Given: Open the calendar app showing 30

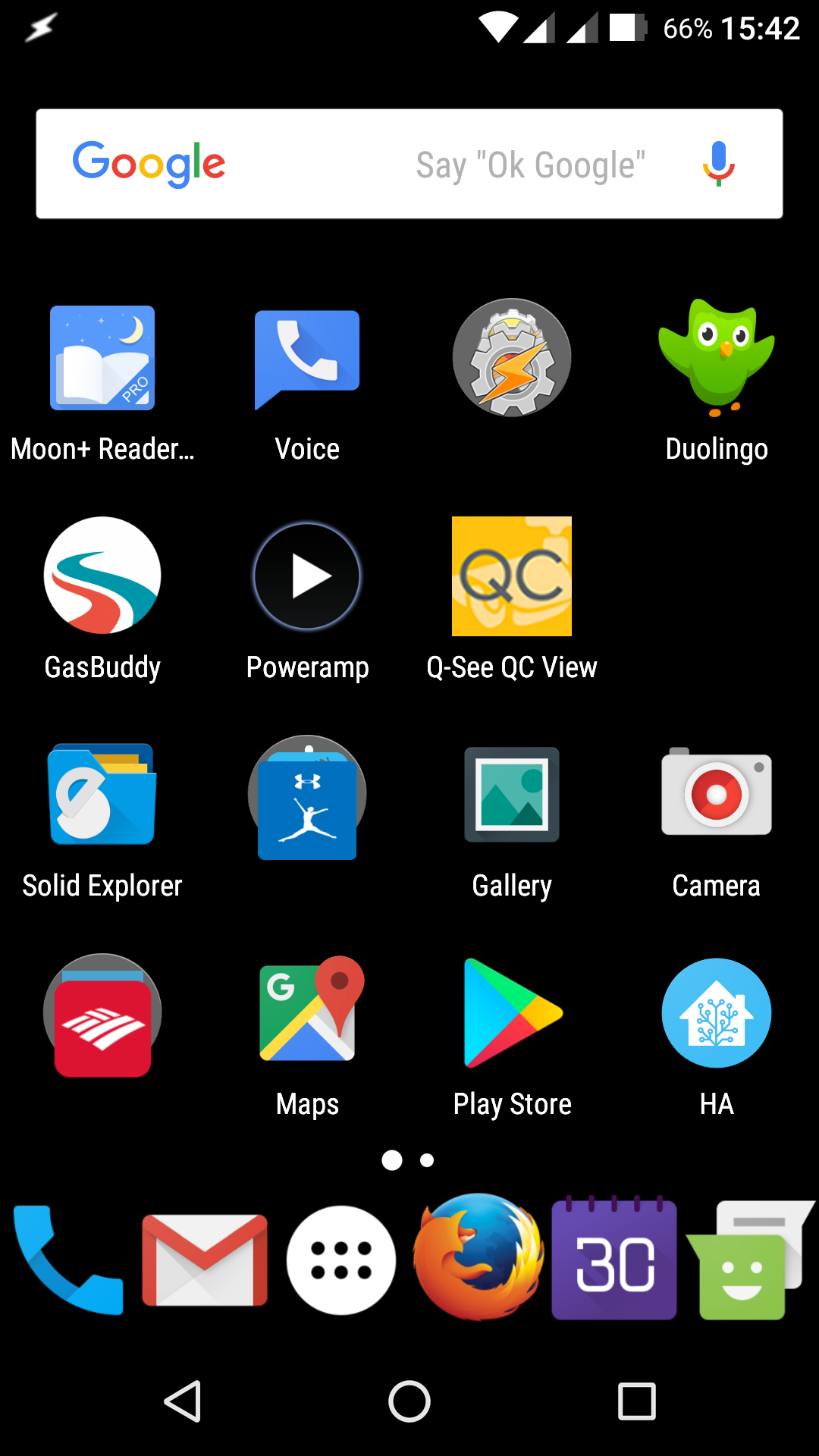Looking at the screenshot, I should coord(614,1260).
